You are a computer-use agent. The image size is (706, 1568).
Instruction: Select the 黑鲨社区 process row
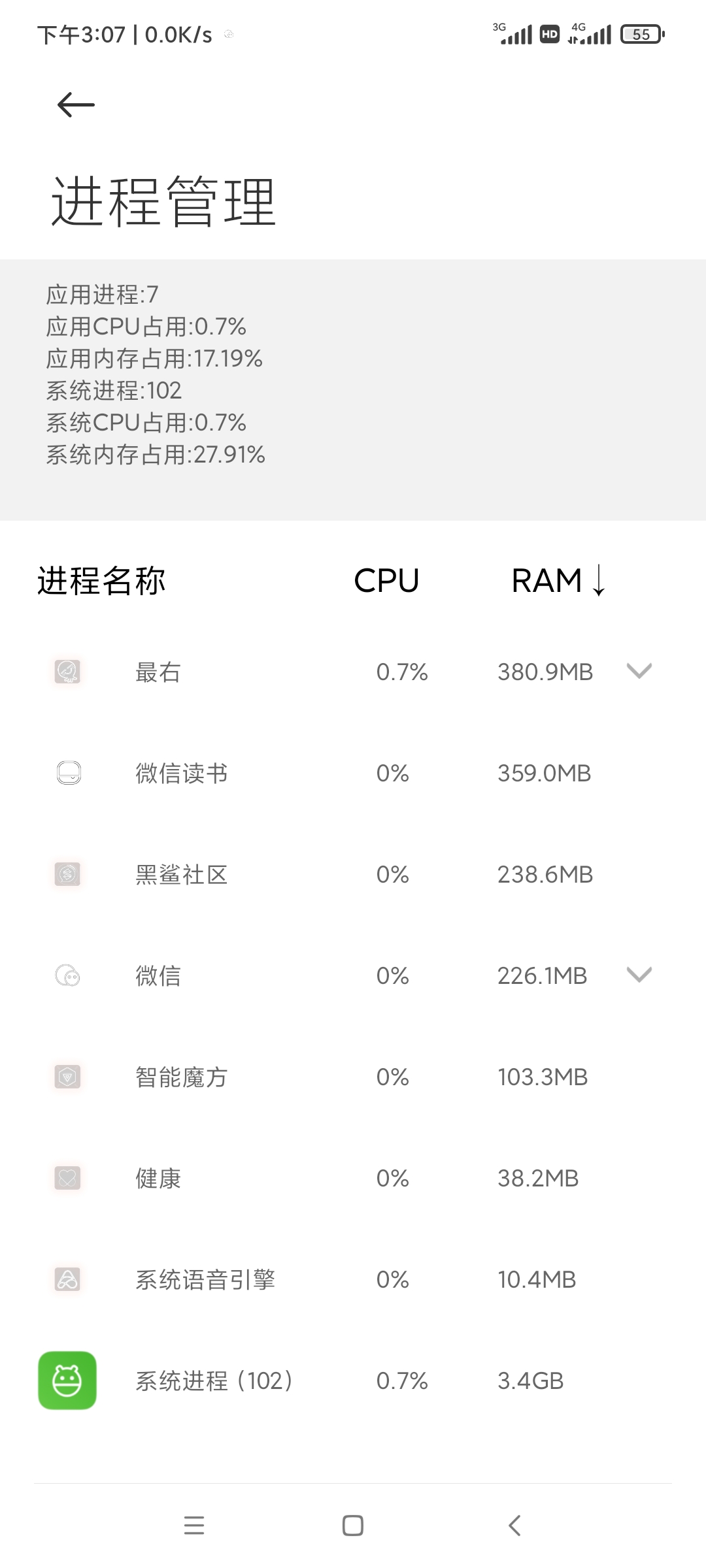click(x=353, y=874)
